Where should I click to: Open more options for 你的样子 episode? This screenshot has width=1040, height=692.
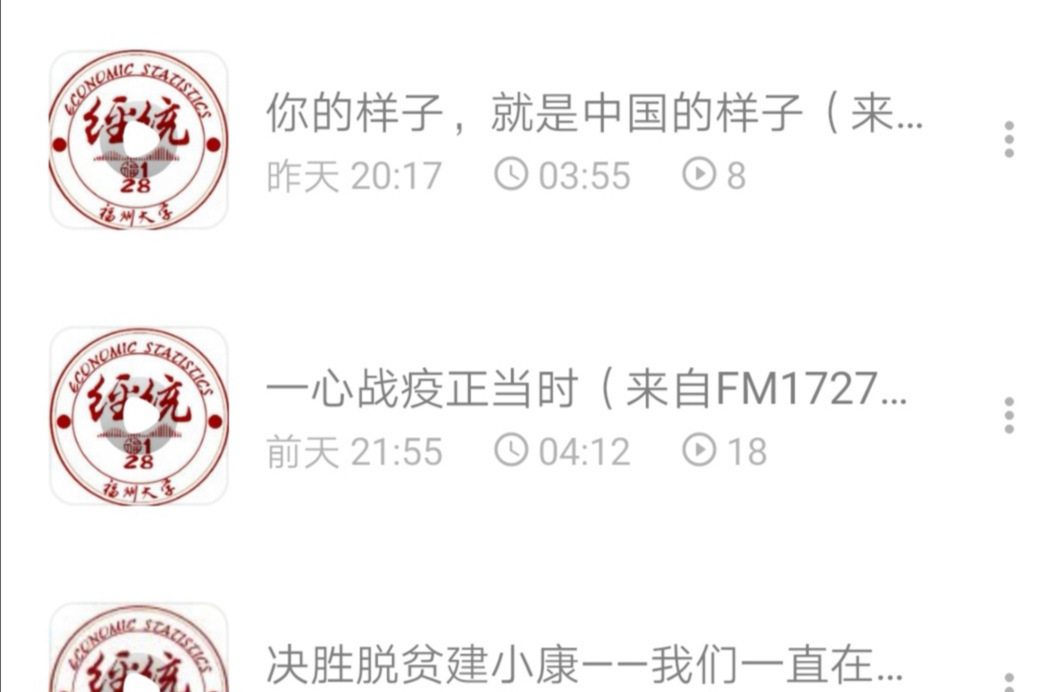[1009, 140]
